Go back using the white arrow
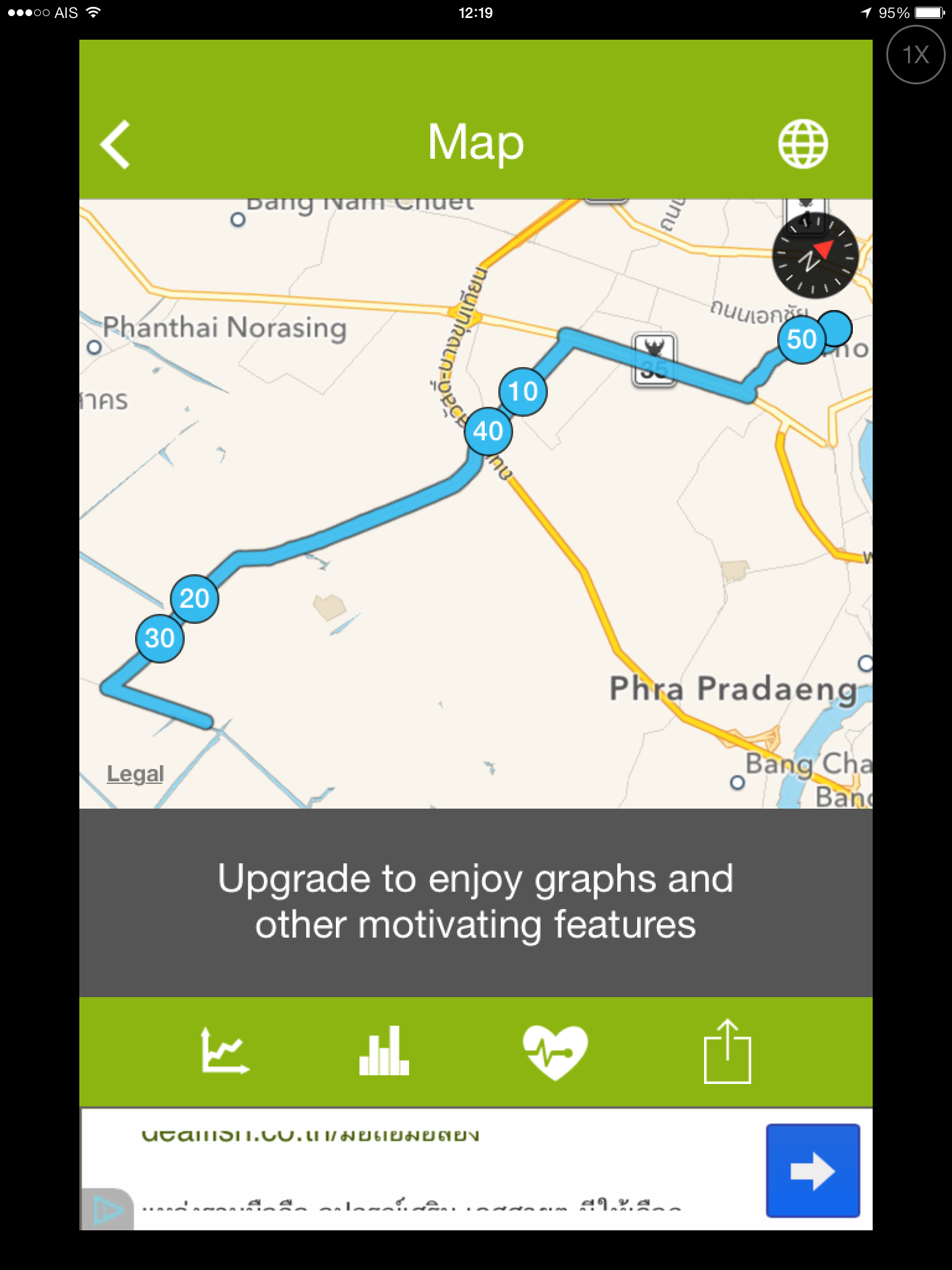The height and width of the screenshot is (1270, 952). coord(115,144)
